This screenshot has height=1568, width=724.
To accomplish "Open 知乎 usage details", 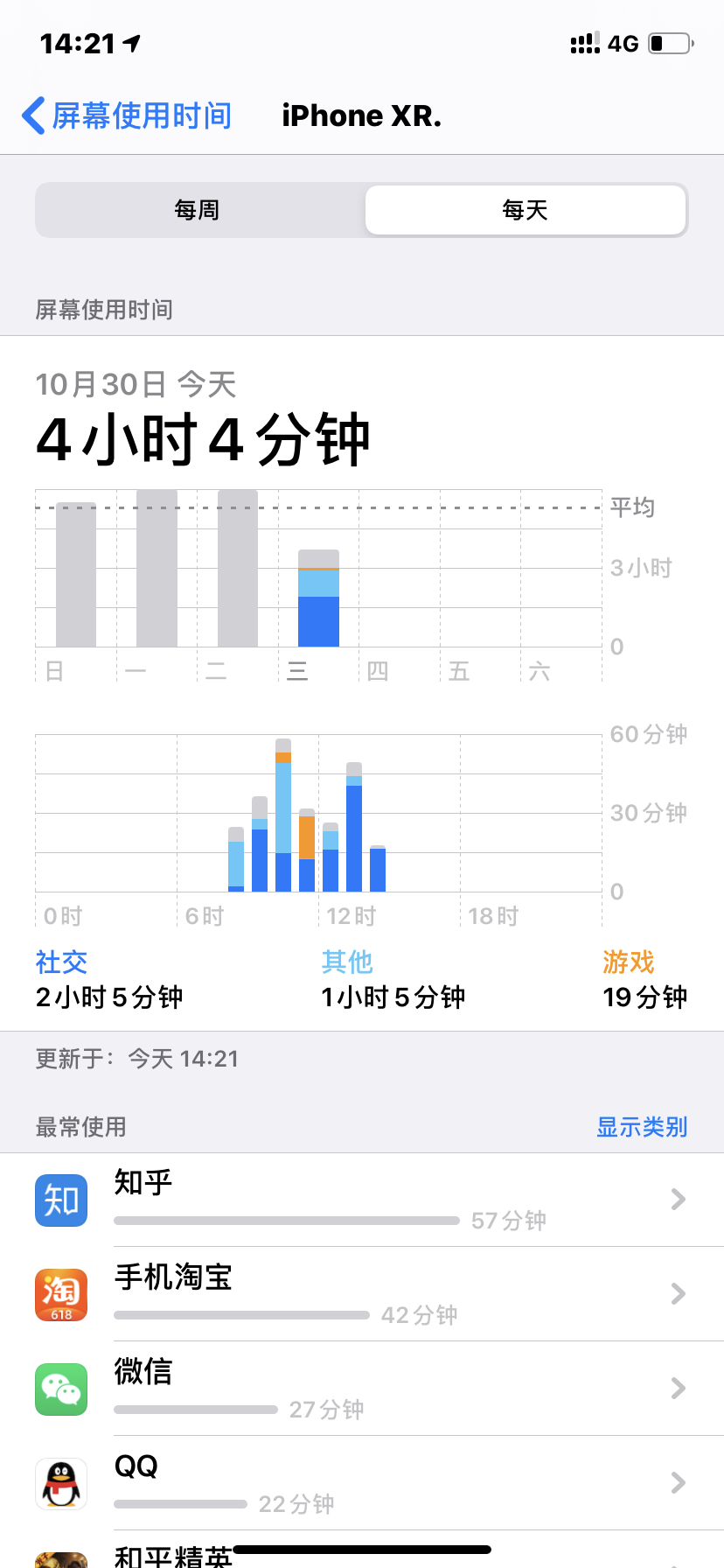I will [362, 1200].
